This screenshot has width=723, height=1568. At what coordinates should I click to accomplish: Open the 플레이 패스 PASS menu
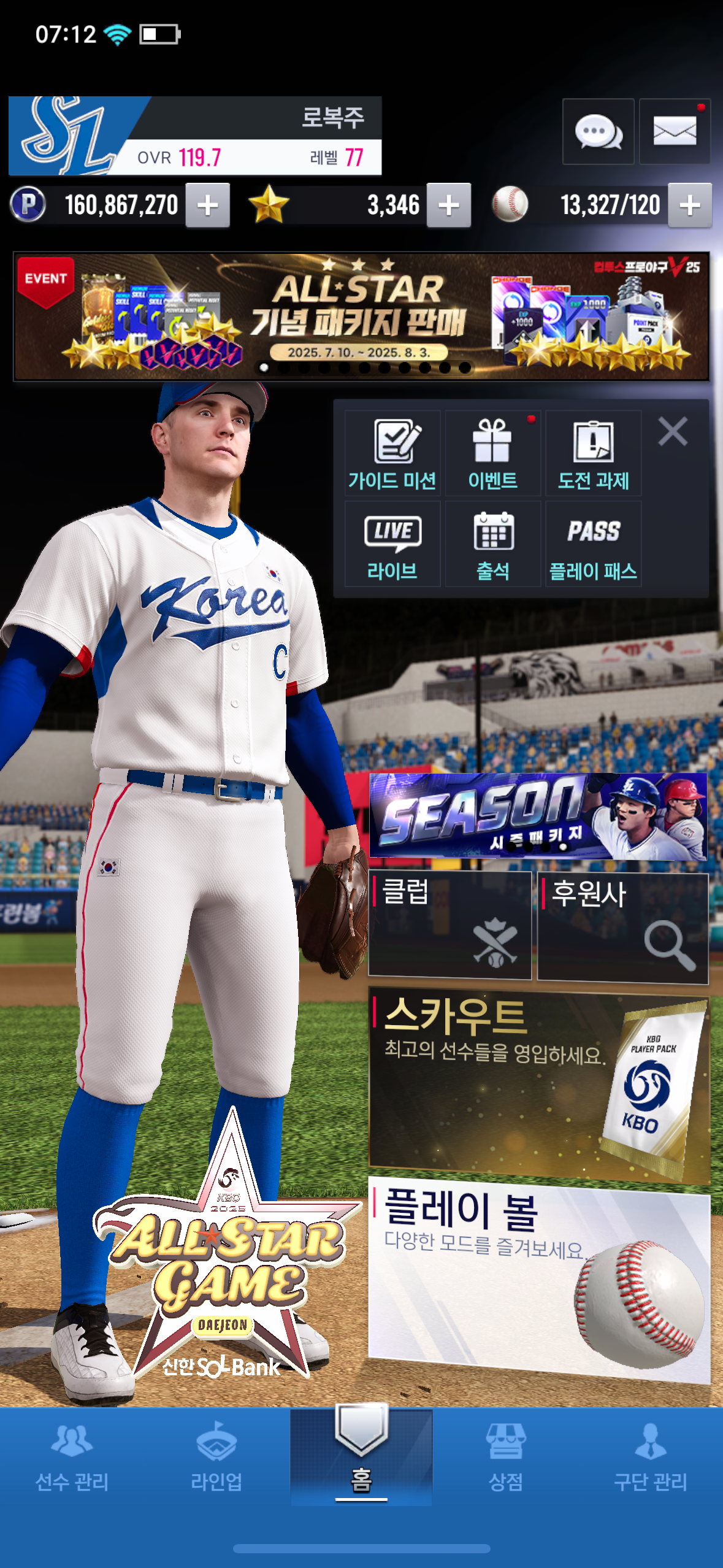point(593,544)
